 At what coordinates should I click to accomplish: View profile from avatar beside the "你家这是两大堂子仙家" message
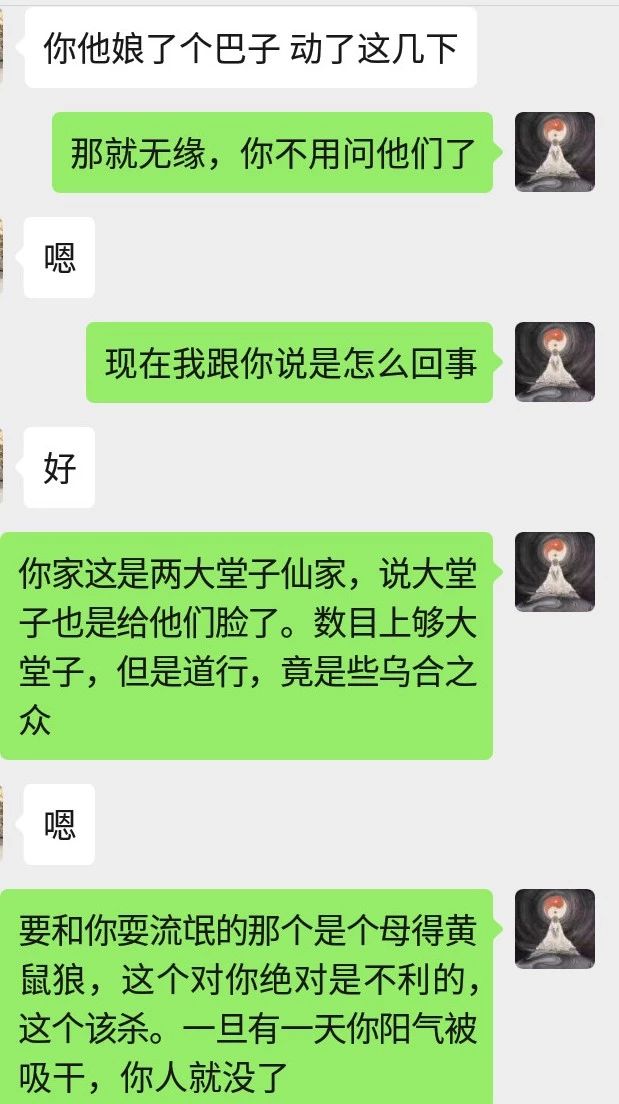(555, 572)
